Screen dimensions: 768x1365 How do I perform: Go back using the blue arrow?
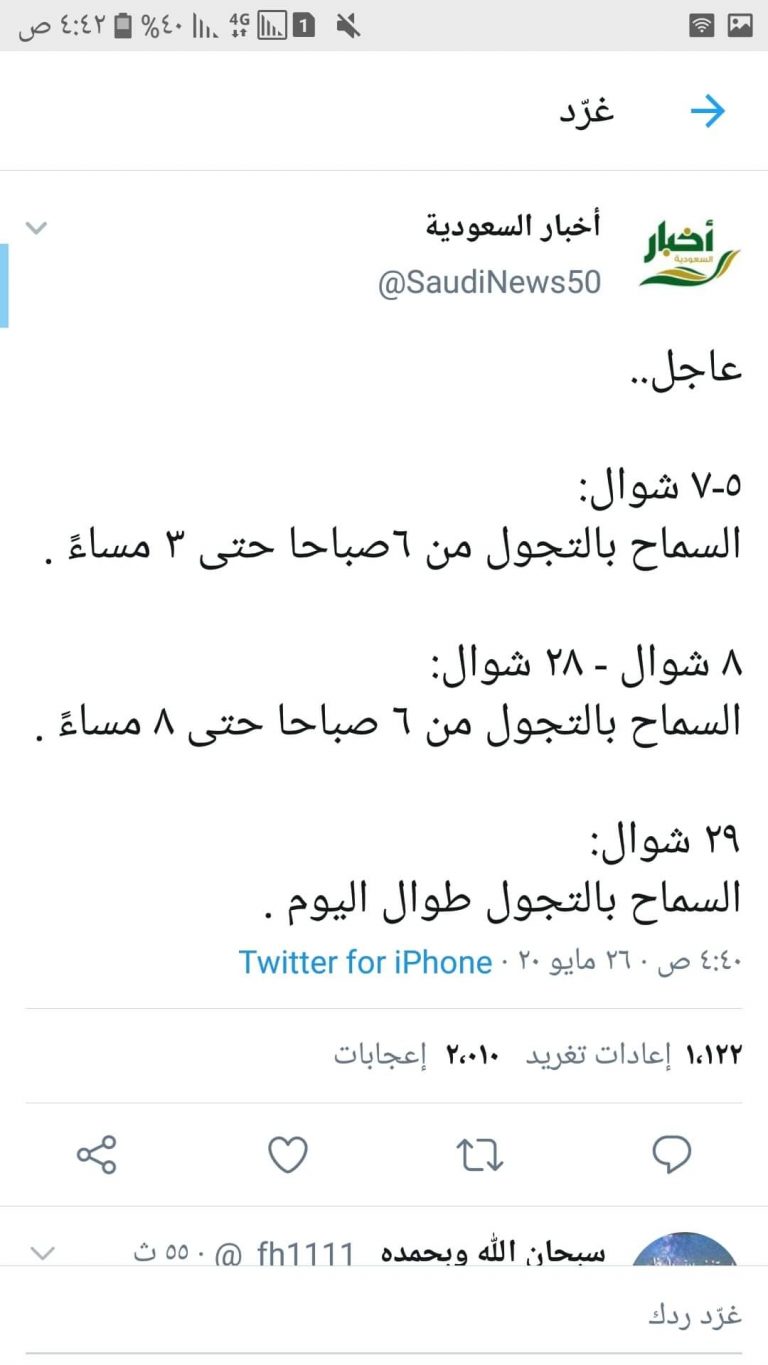(707, 112)
